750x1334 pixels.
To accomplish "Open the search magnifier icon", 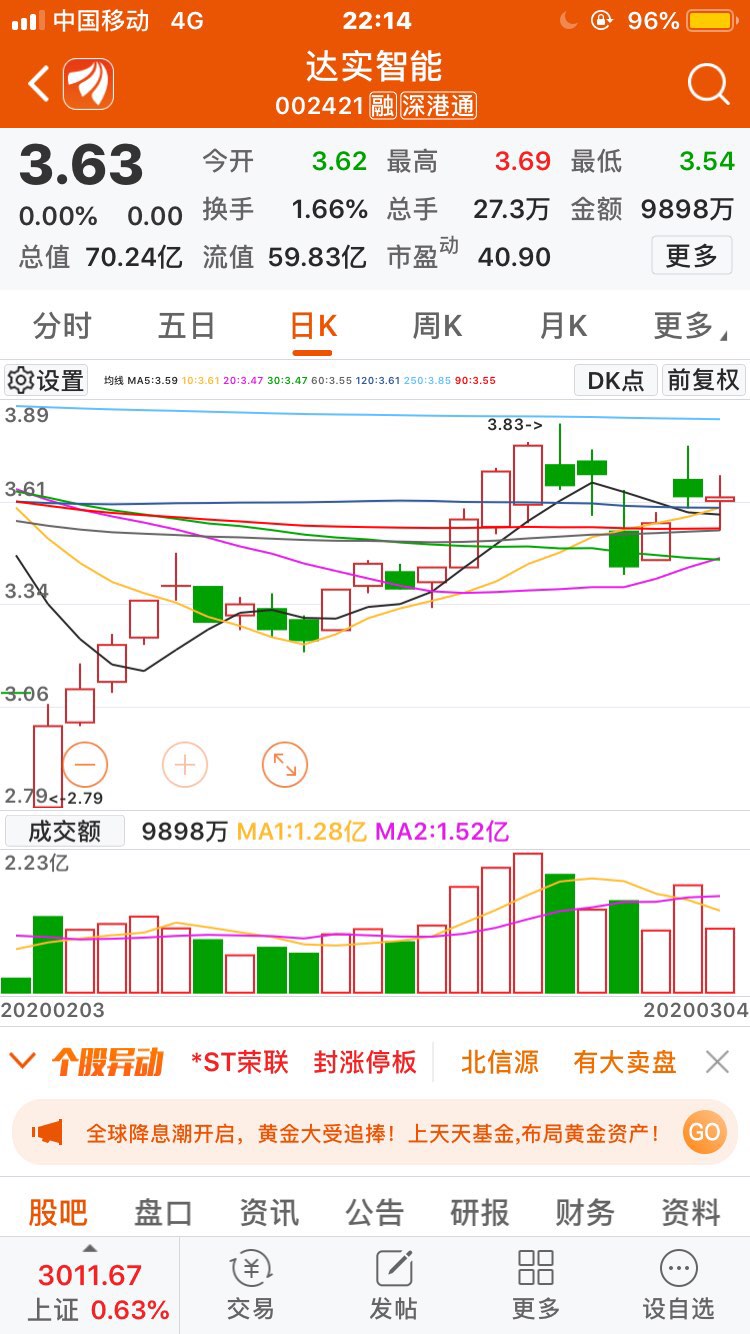I will (708, 84).
